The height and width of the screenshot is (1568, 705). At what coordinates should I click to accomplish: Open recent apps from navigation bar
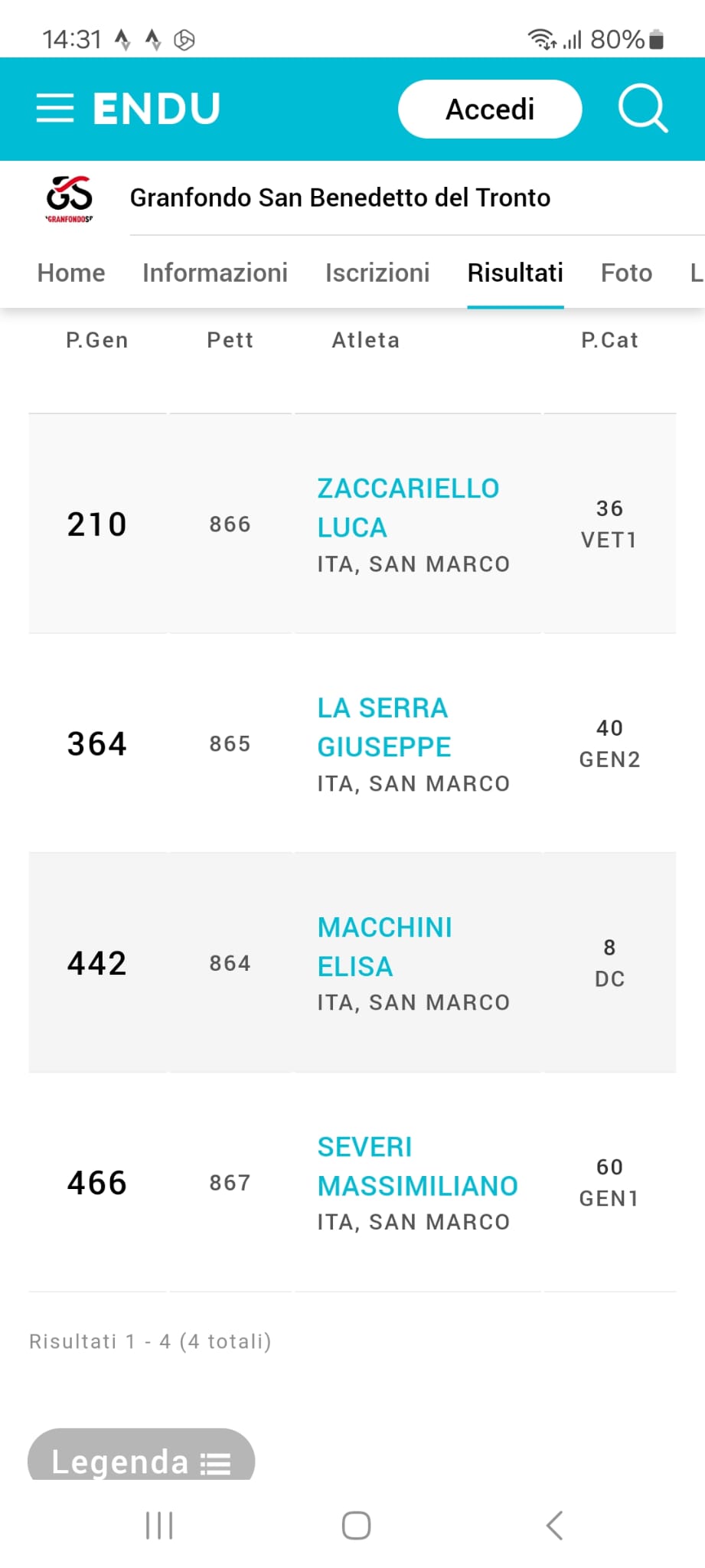coord(159,1525)
